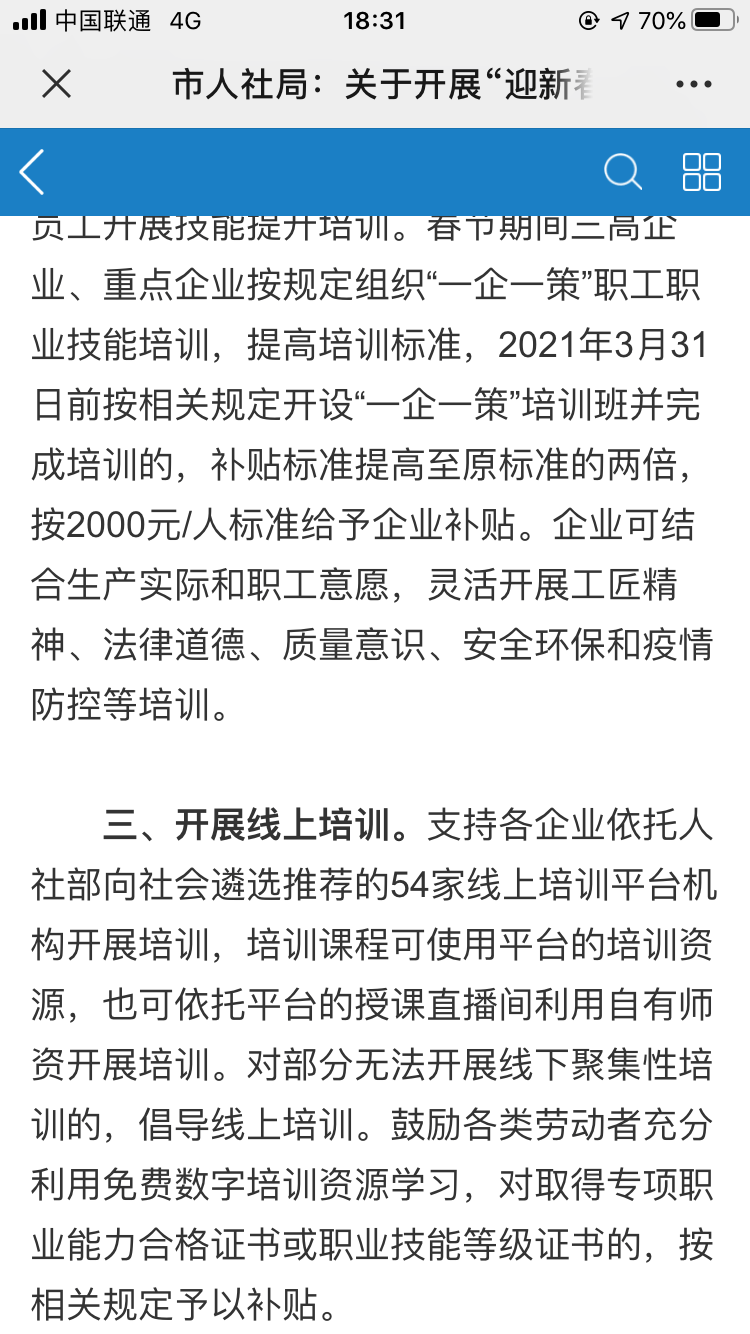Open the grid menu icon
The height and width of the screenshot is (1334, 750).
(701, 172)
